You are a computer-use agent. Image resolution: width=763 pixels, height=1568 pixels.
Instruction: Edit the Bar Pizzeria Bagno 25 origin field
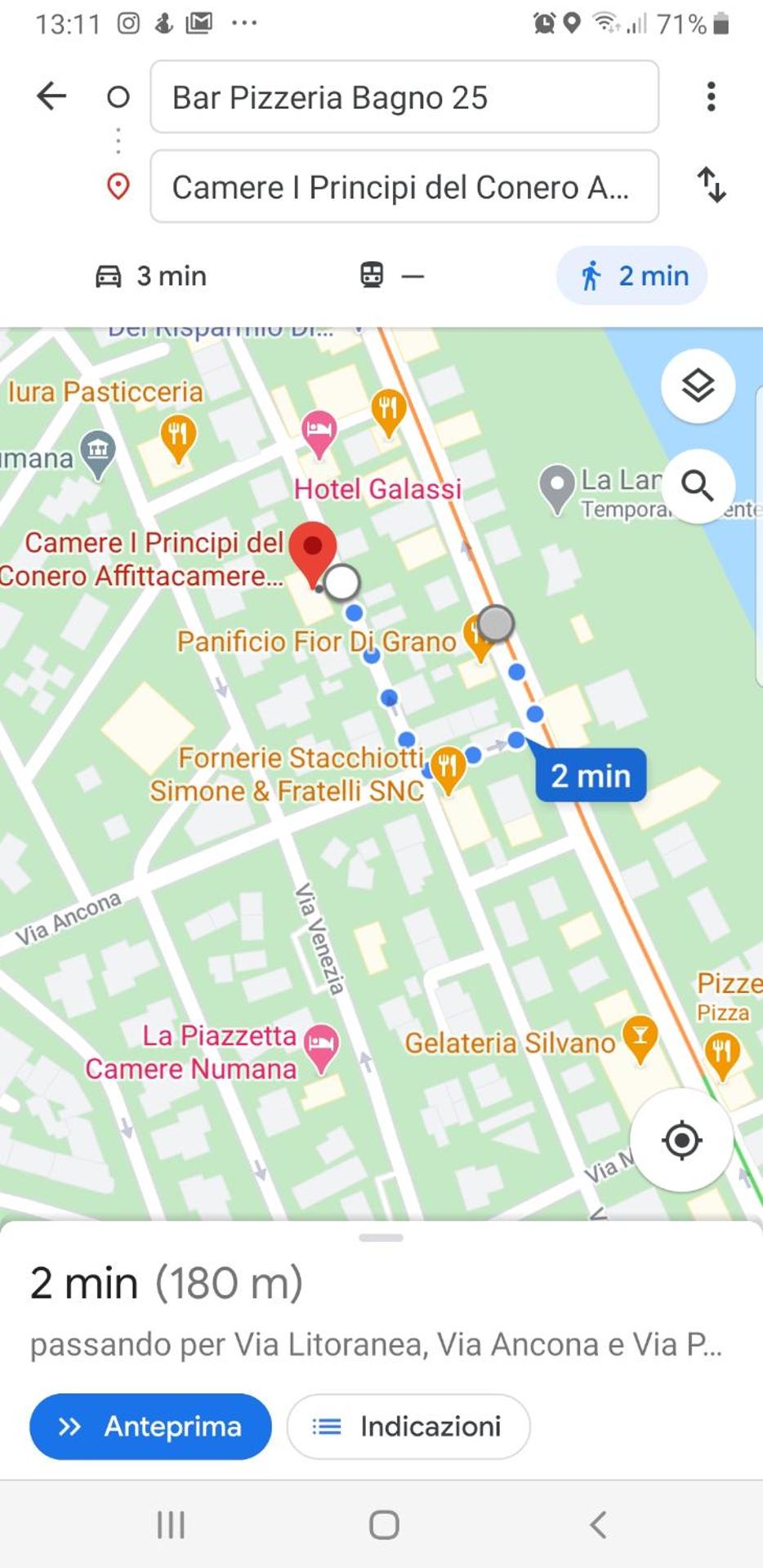point(405,98)
